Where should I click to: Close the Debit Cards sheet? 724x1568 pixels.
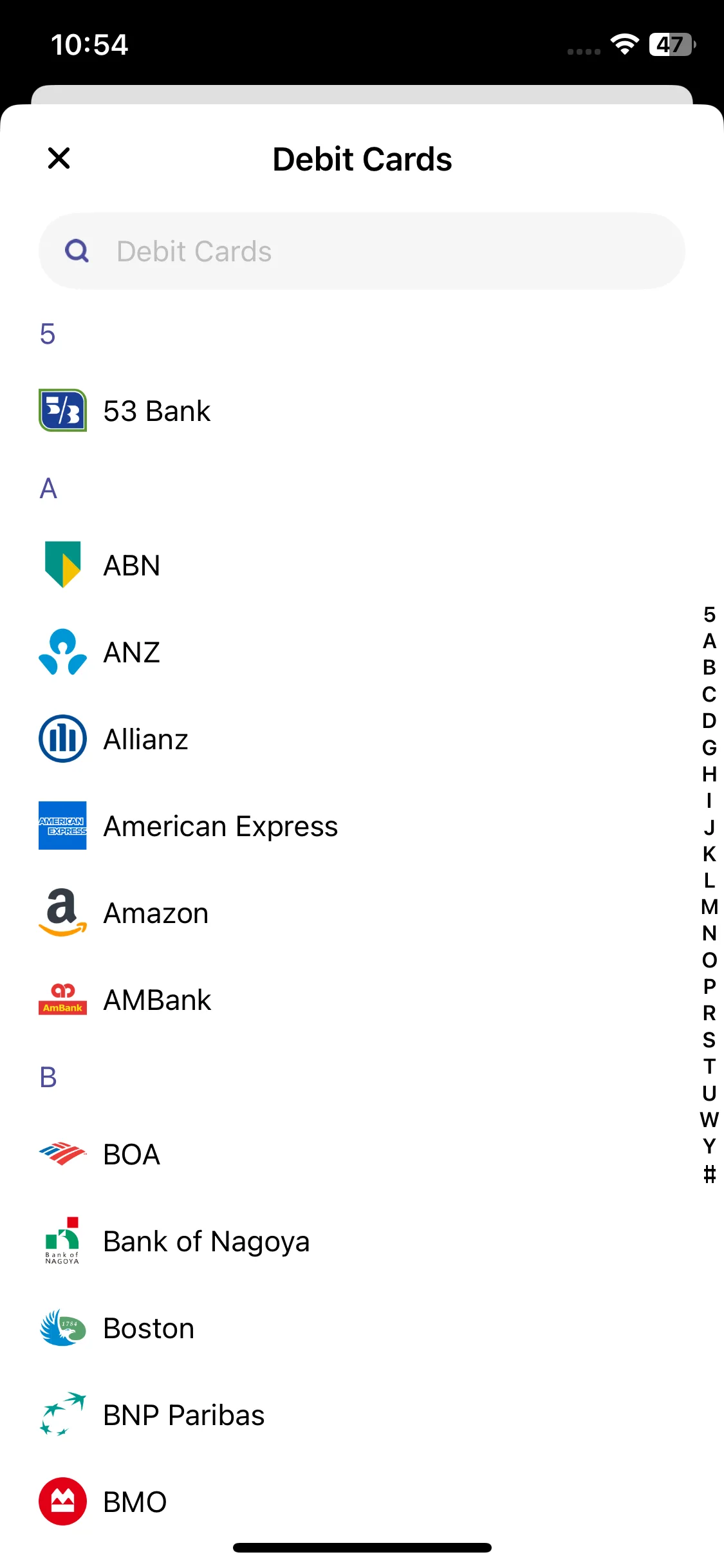click(59, 158)
